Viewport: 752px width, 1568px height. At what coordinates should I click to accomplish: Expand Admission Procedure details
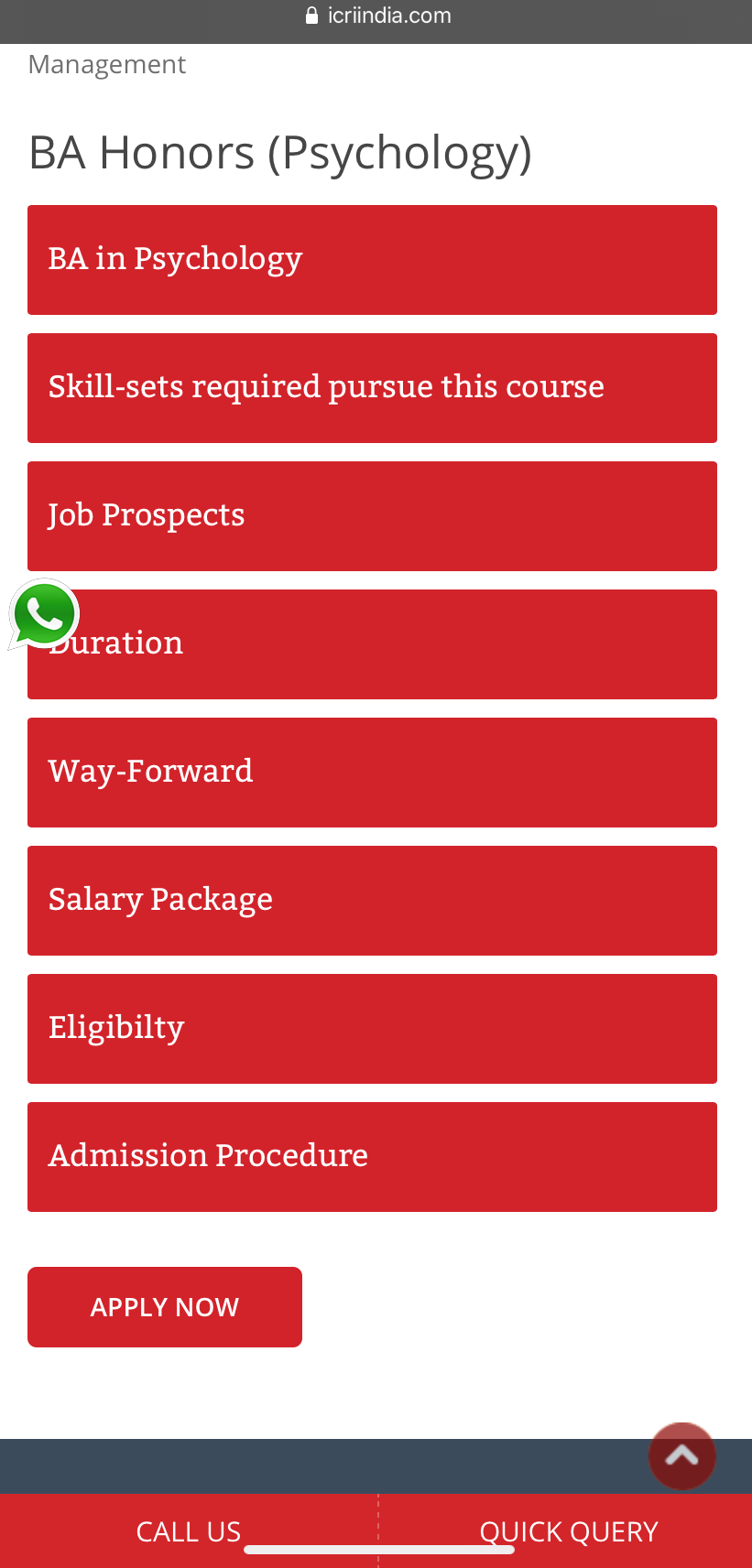tap(372, 1157)
